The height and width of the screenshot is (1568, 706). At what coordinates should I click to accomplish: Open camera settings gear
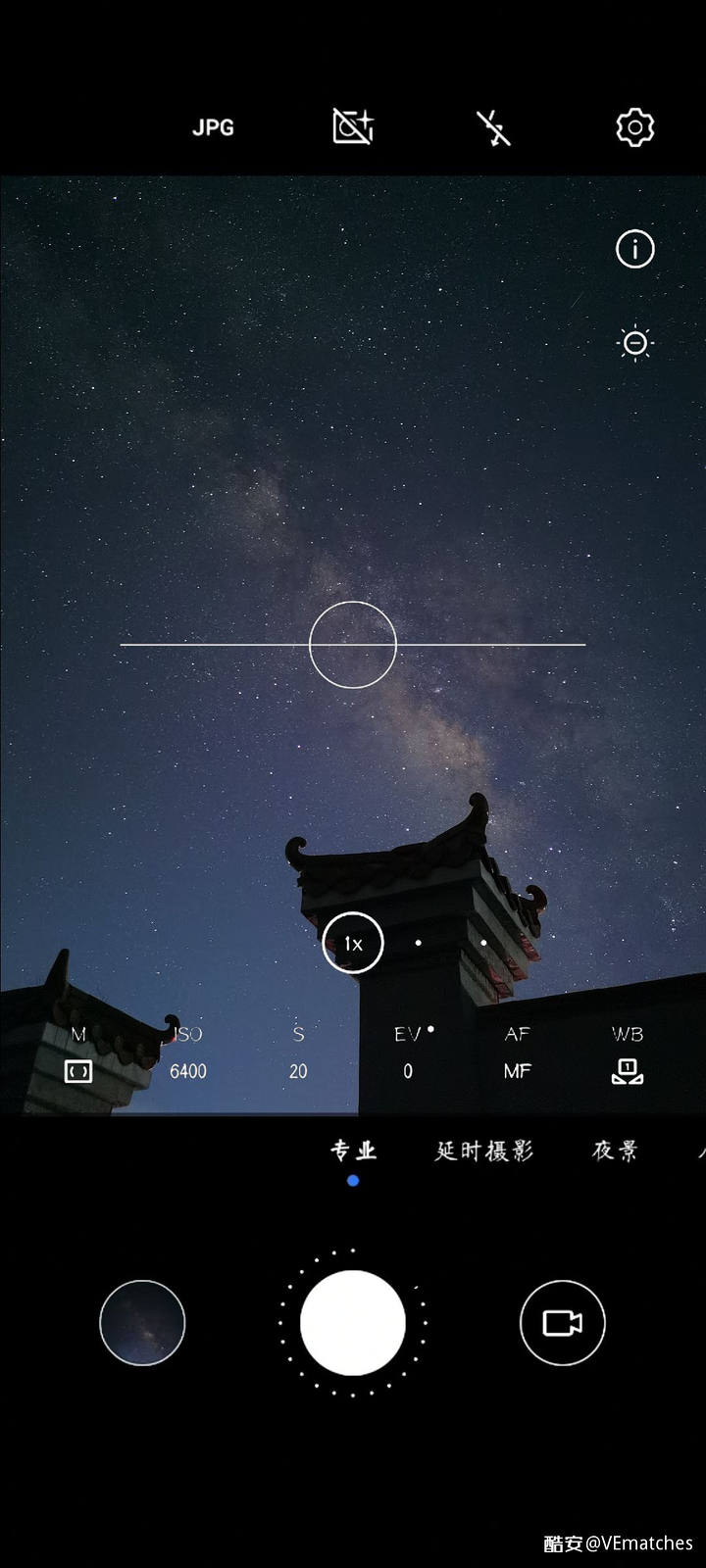pos(634,127)
